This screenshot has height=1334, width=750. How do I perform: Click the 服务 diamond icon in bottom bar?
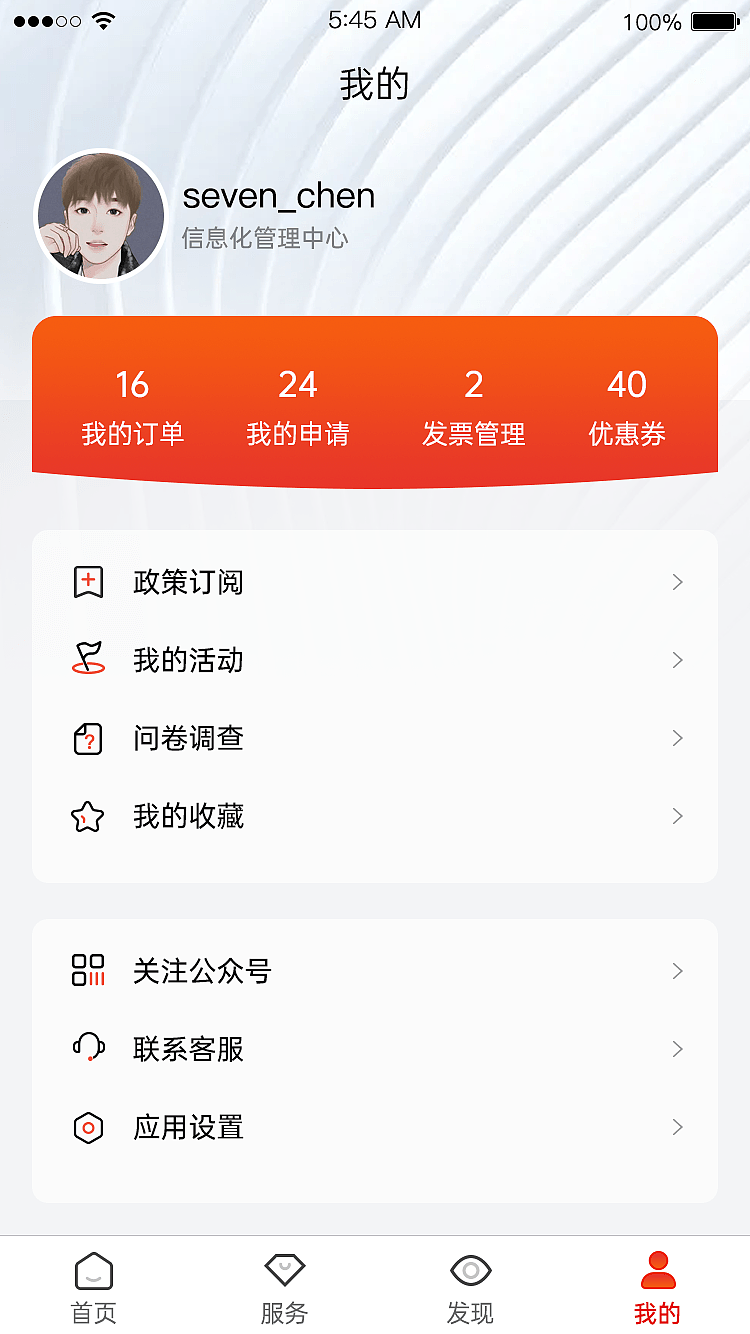(284, 1269)
